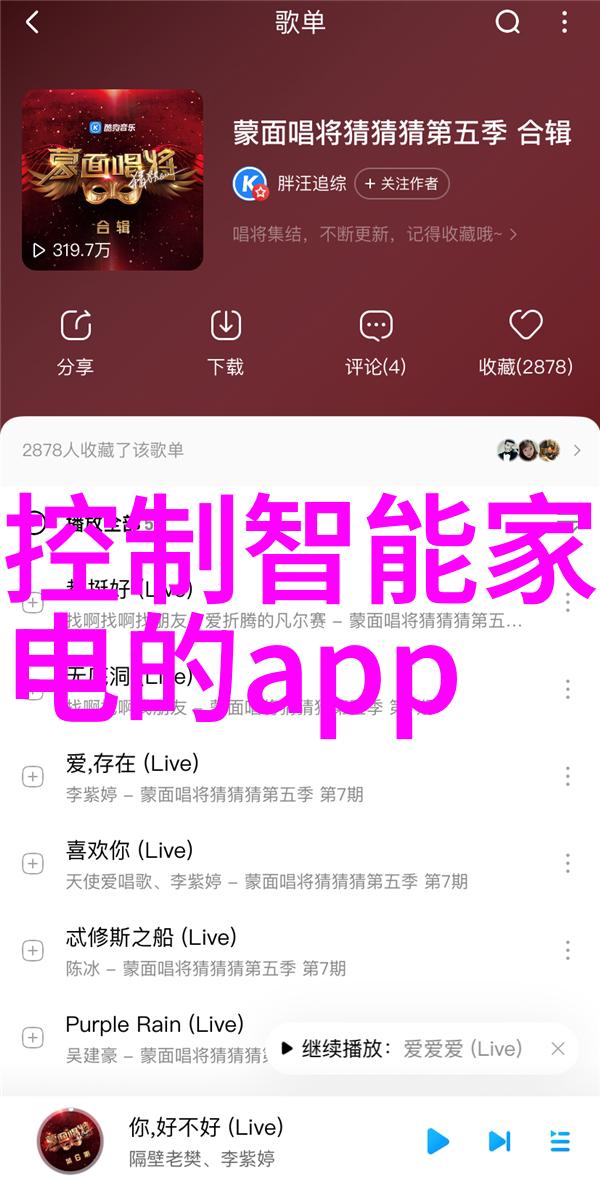600x1189 pixels.
Task: Continue playing 爱爱爱 (Live)
Action: pyautogui.click(x=402, y=1049)
